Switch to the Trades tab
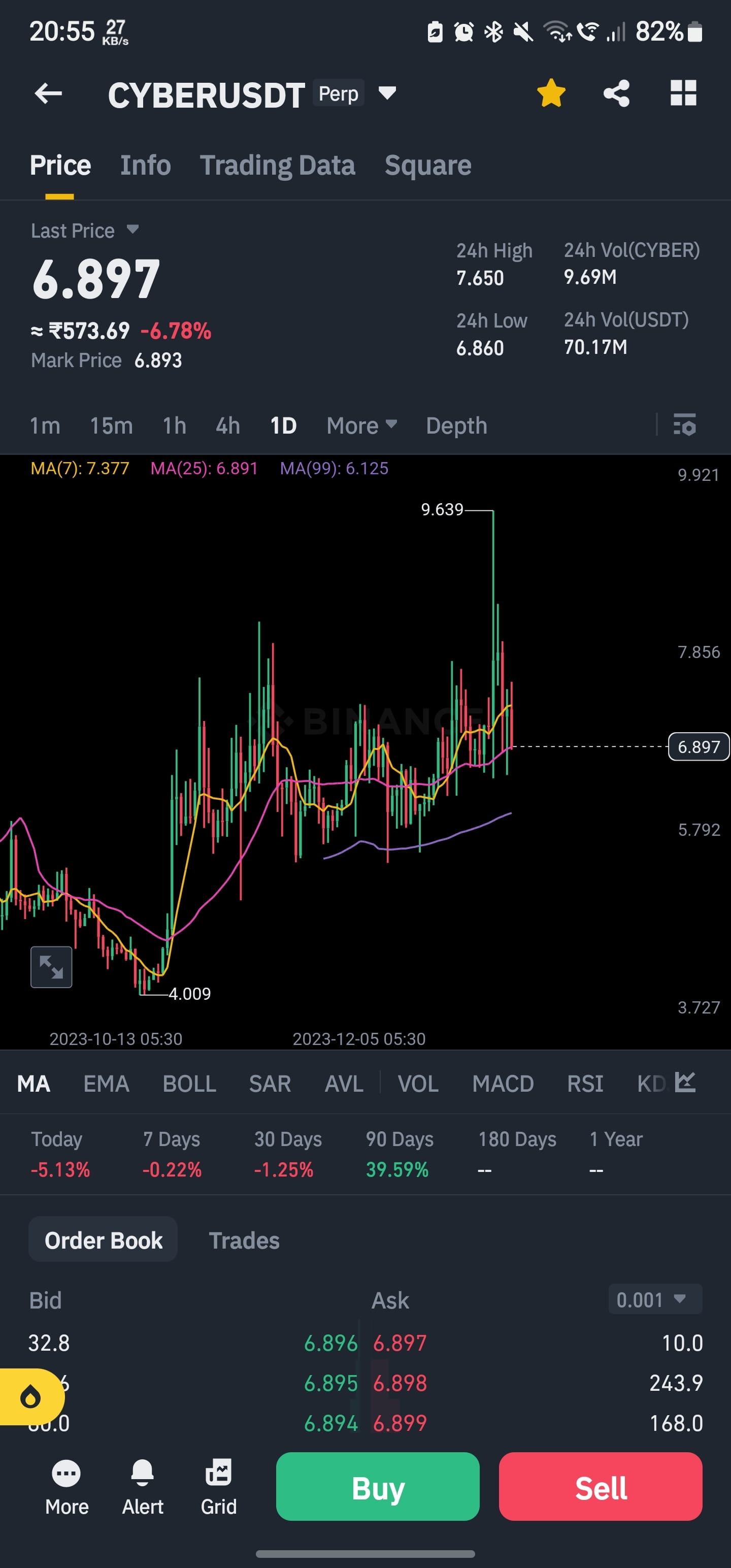The height and width of the screenshot is (1568, 731). 244,1240
